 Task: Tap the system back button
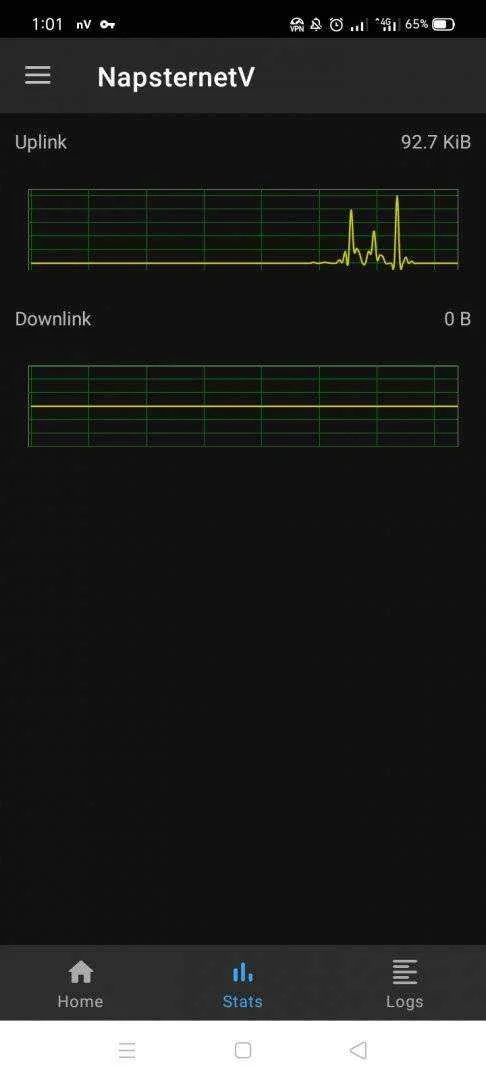[358, 1050]
